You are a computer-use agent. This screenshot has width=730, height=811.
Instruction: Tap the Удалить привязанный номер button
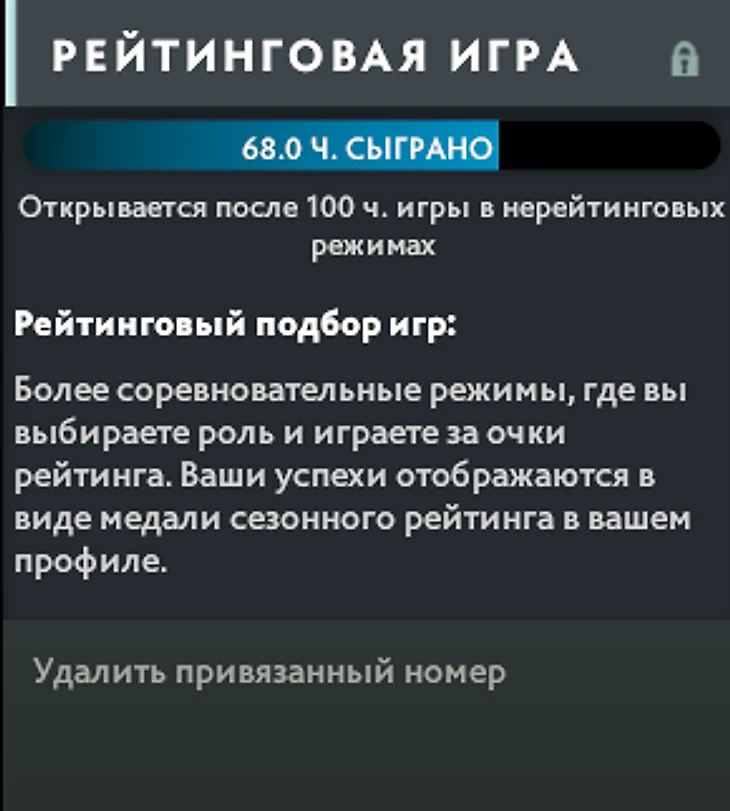coord(270,671)
